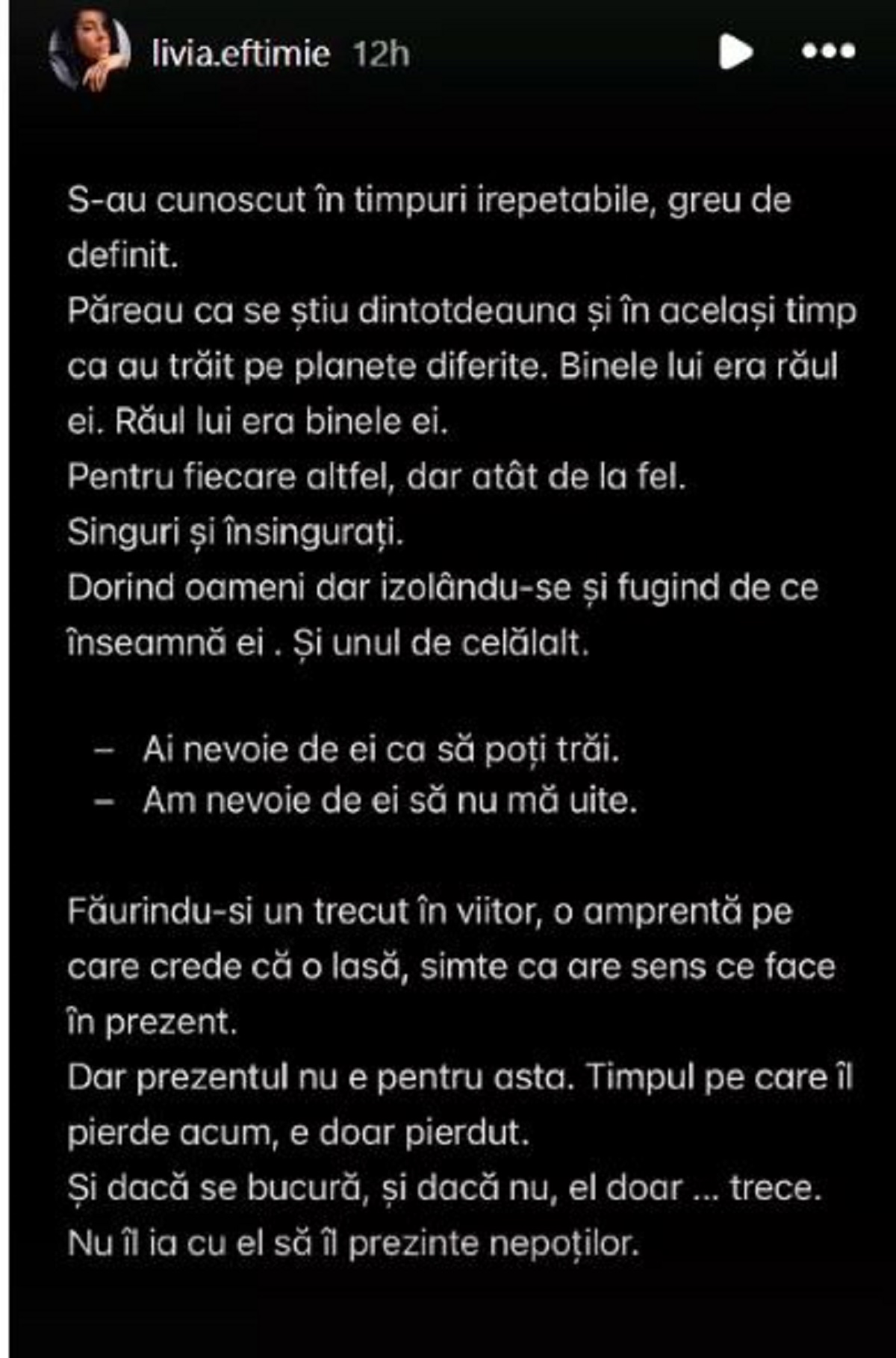This screenshot has width=896, height=1358.
Task: Resume the story playback
Action: [x=735, y=52]
